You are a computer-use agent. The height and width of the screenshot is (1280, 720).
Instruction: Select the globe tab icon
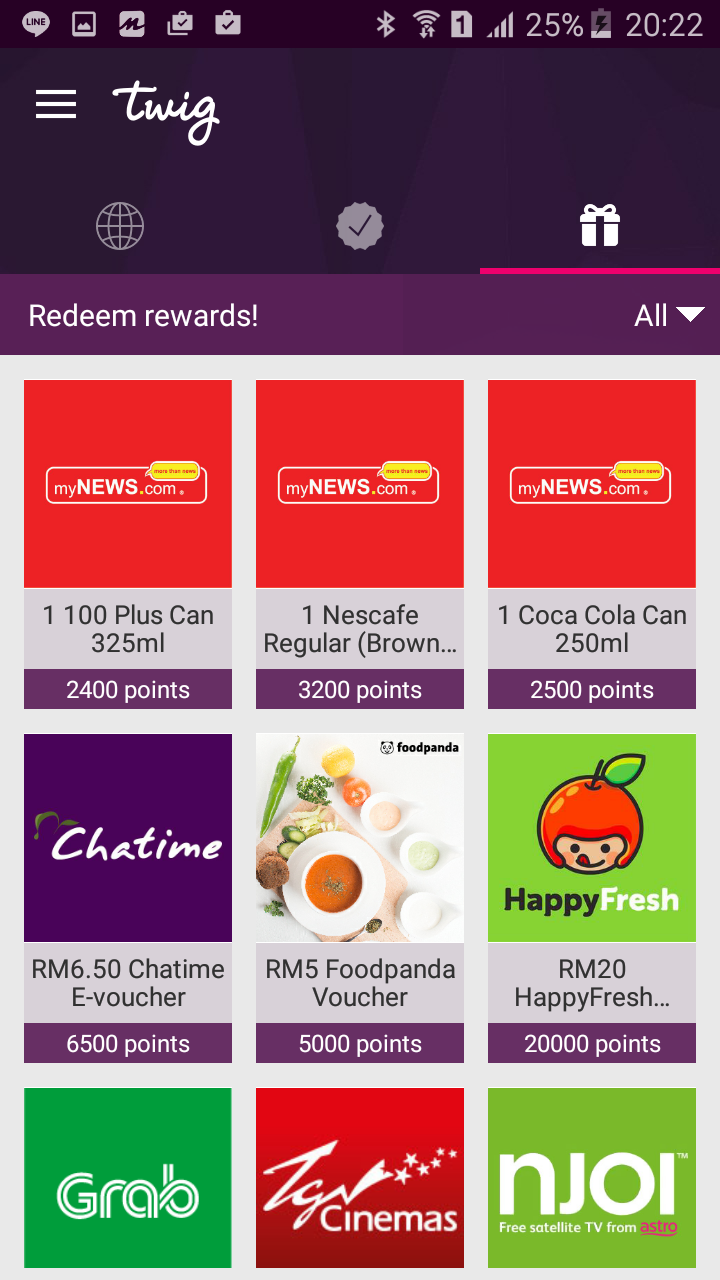120,225
